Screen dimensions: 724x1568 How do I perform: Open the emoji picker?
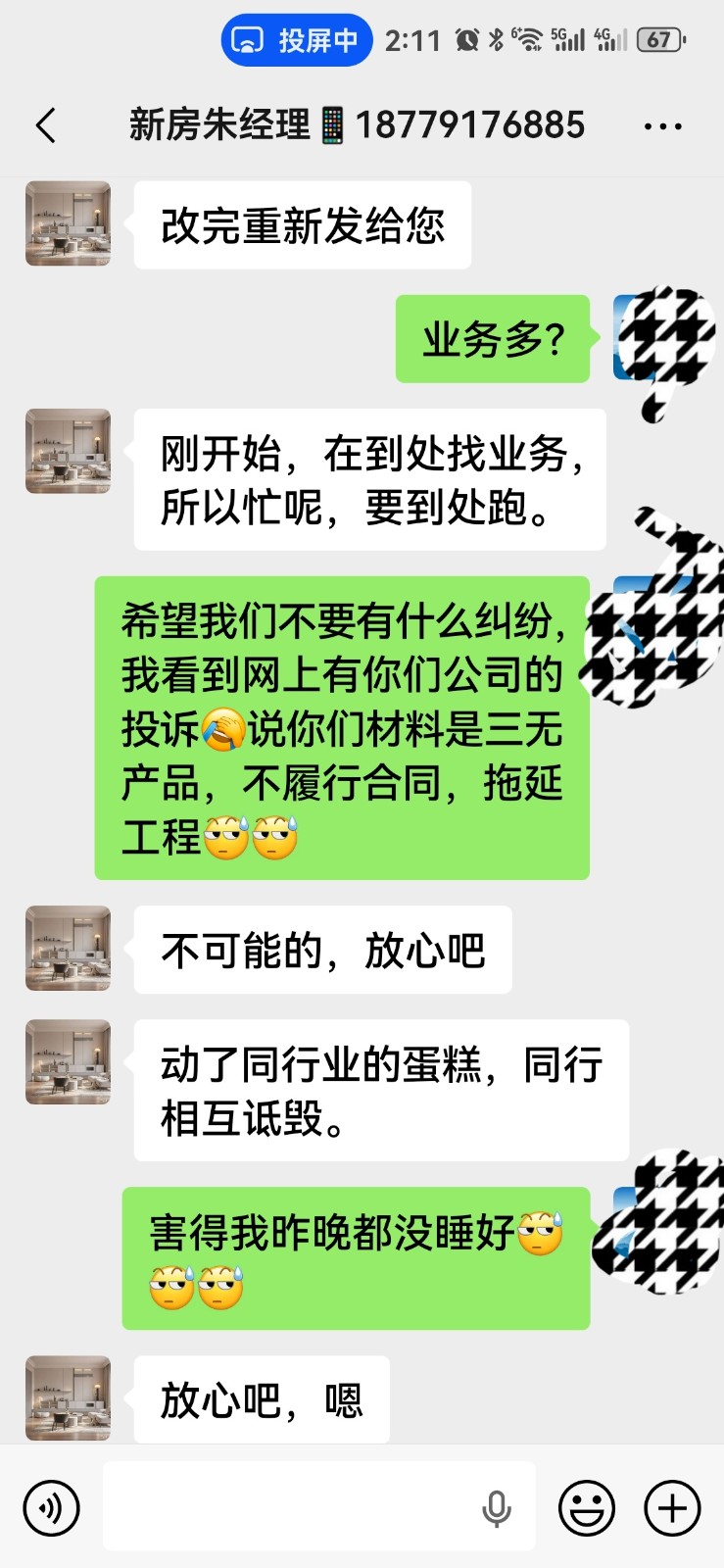click(587, 1507)
